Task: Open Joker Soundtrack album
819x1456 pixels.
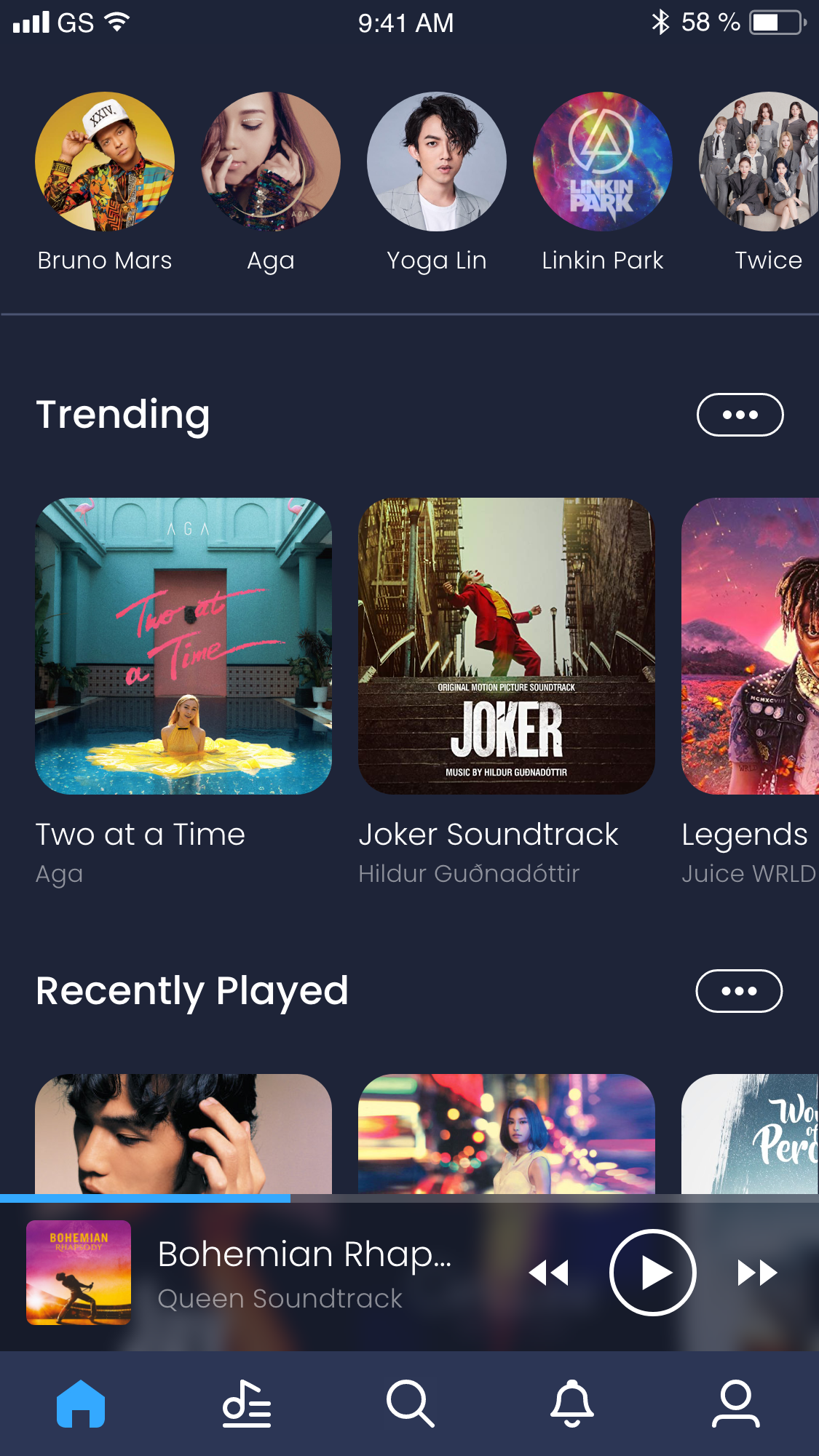Action: (507, 646)
